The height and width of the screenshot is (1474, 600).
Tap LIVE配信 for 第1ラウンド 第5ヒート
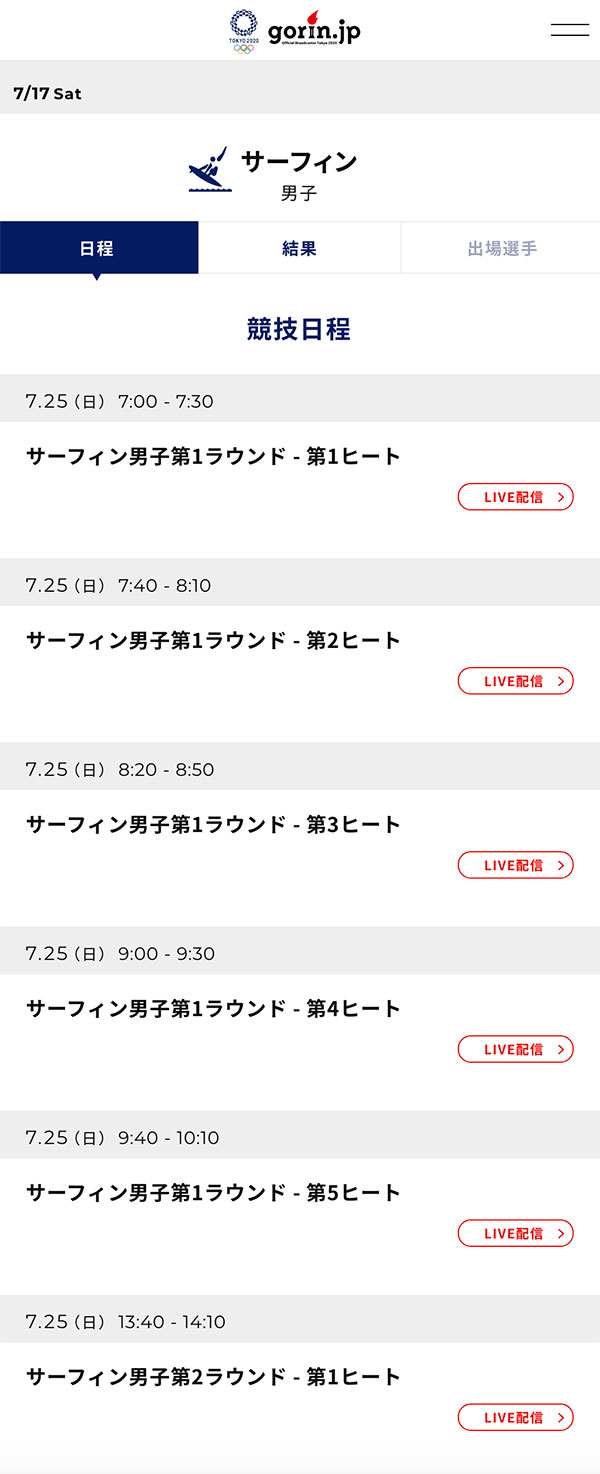click(x=515, y=1233)
